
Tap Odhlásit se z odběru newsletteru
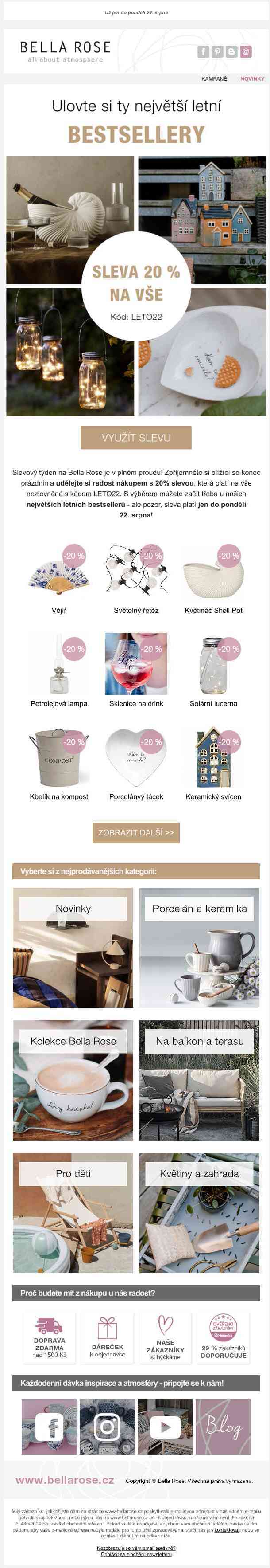point(135,1553)
